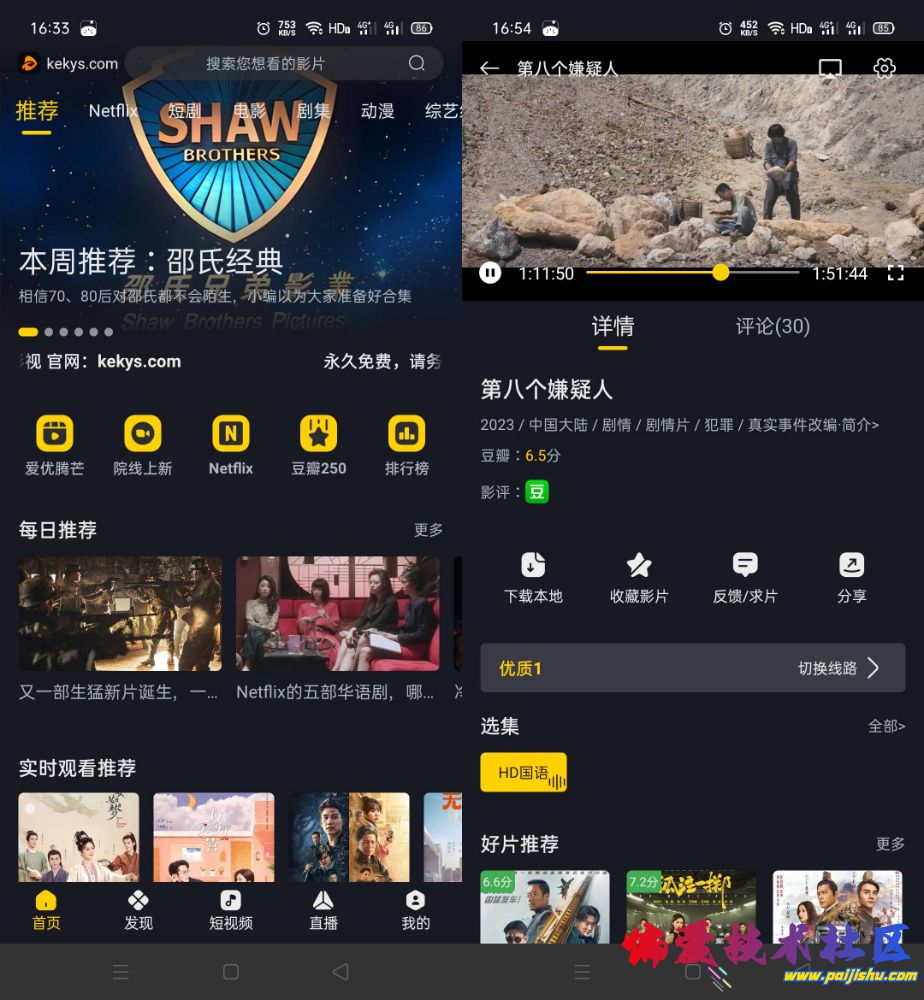This screenshot has height=1000, width=924.
Task: Open the movie search box
Action: [284, 63]
